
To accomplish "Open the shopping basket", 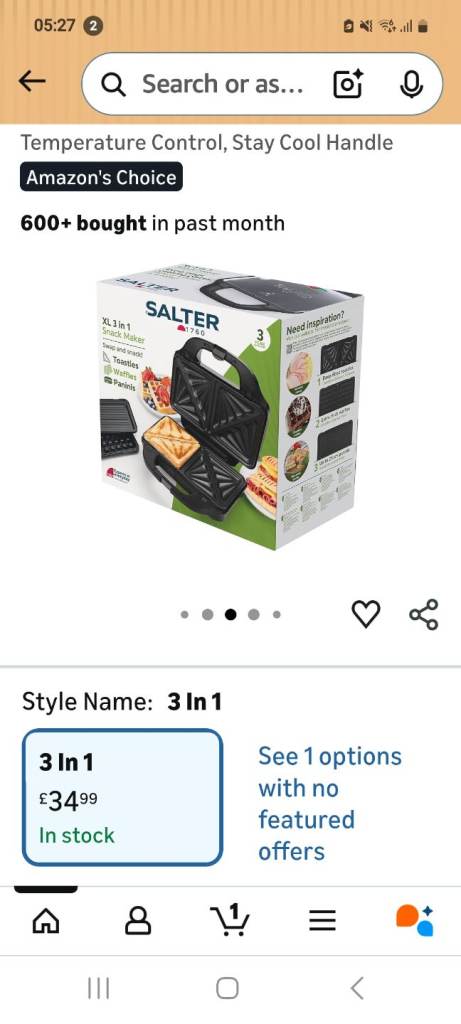I will 230,920.
